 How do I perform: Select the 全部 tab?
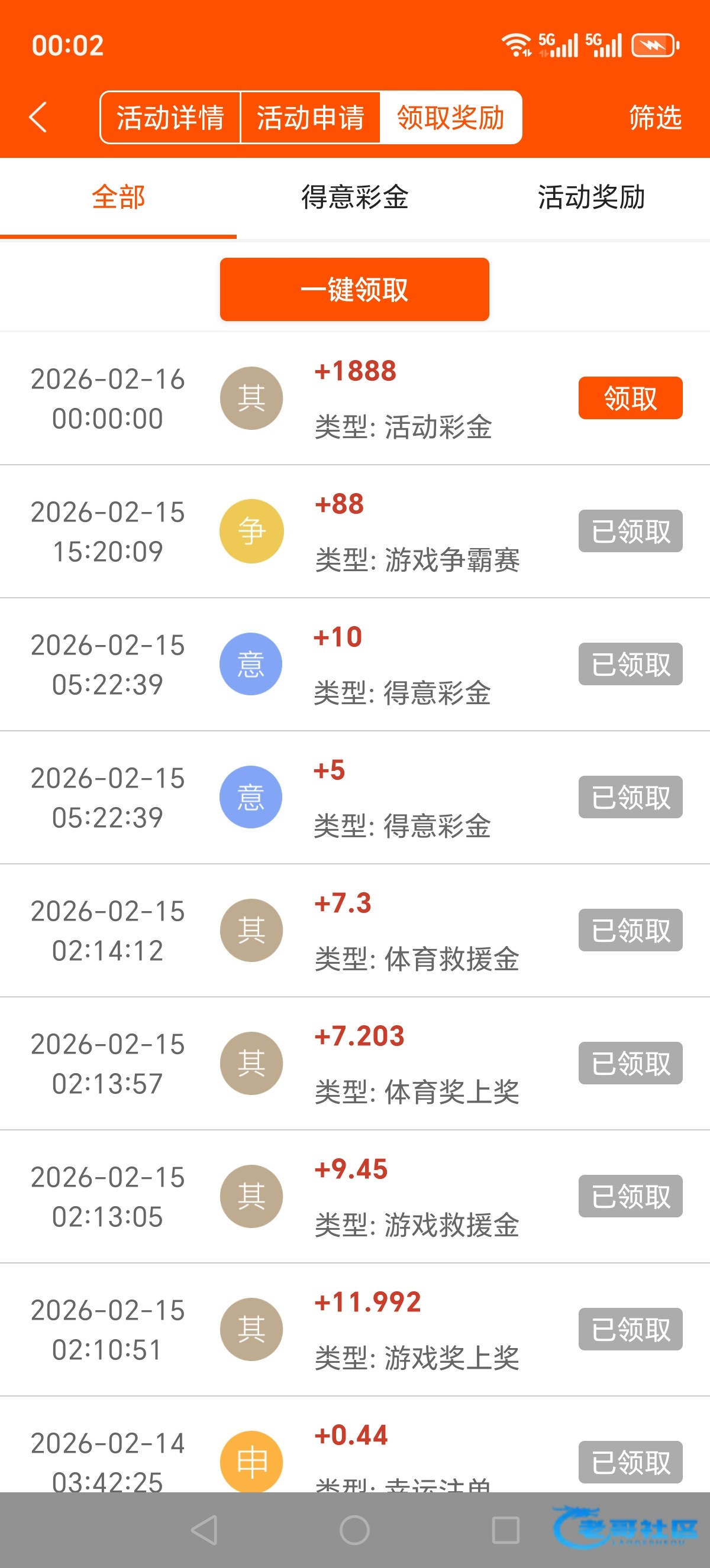pyautogui.click(x=118, y=197)
